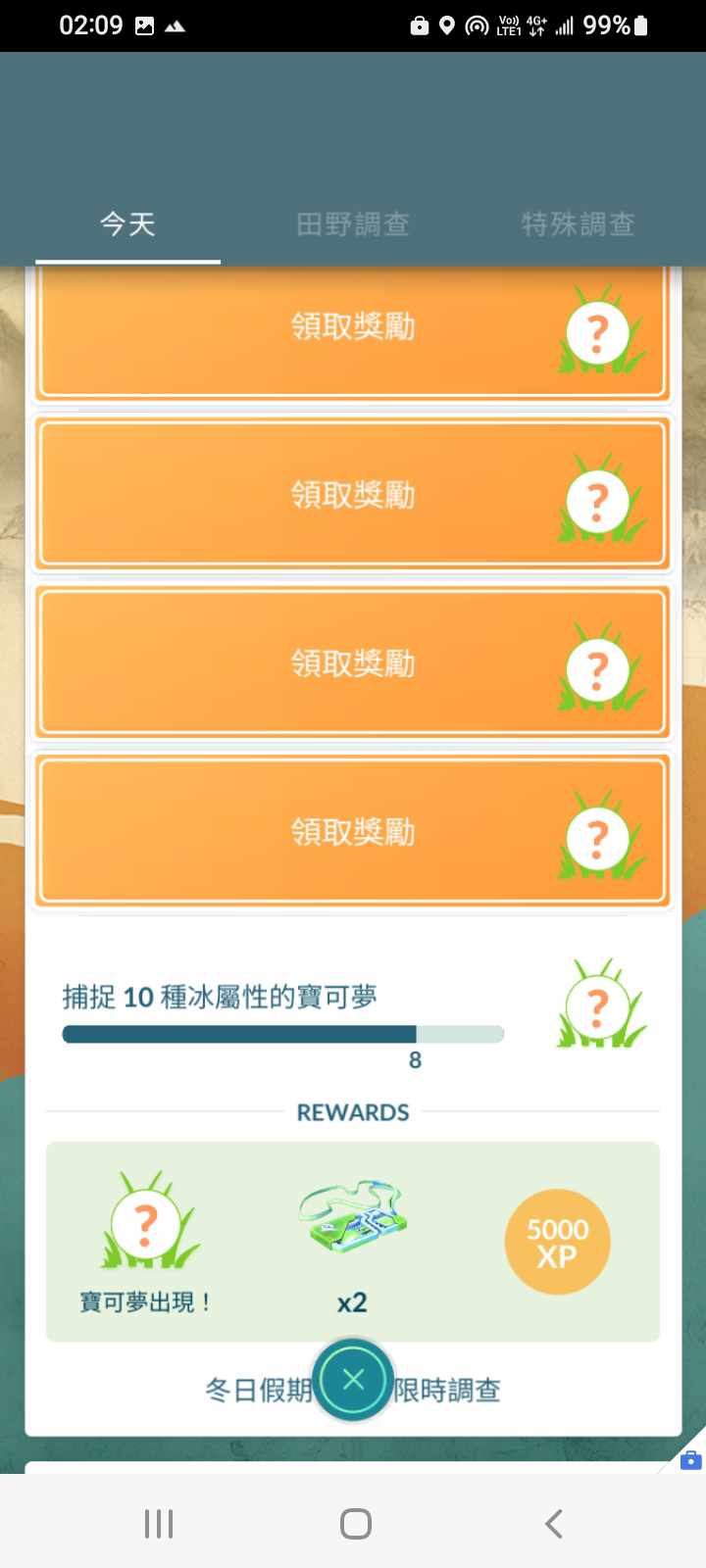The width and height of the screenshot is (706, 1568).
Task: Select the 今天 tab
Action: pyautogui.click(x=127, y=224)
